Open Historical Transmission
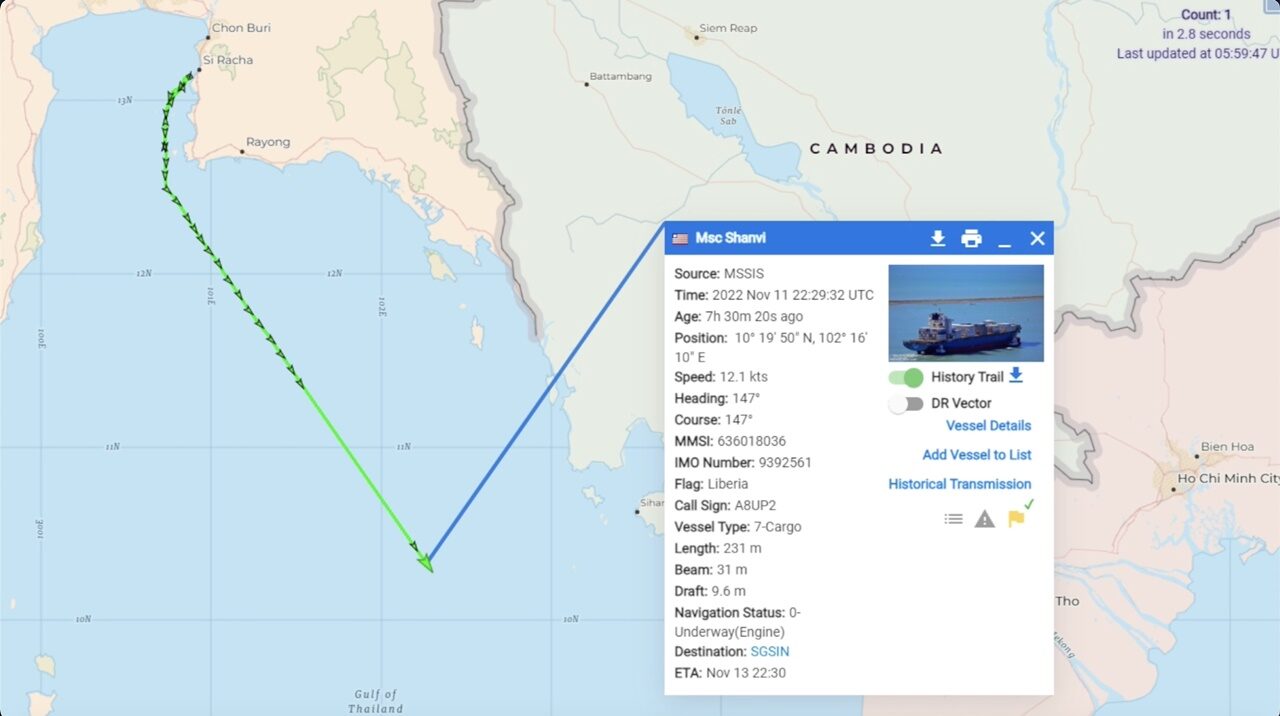The height and width of the screenshot is (716, 1280). (959, 484)
